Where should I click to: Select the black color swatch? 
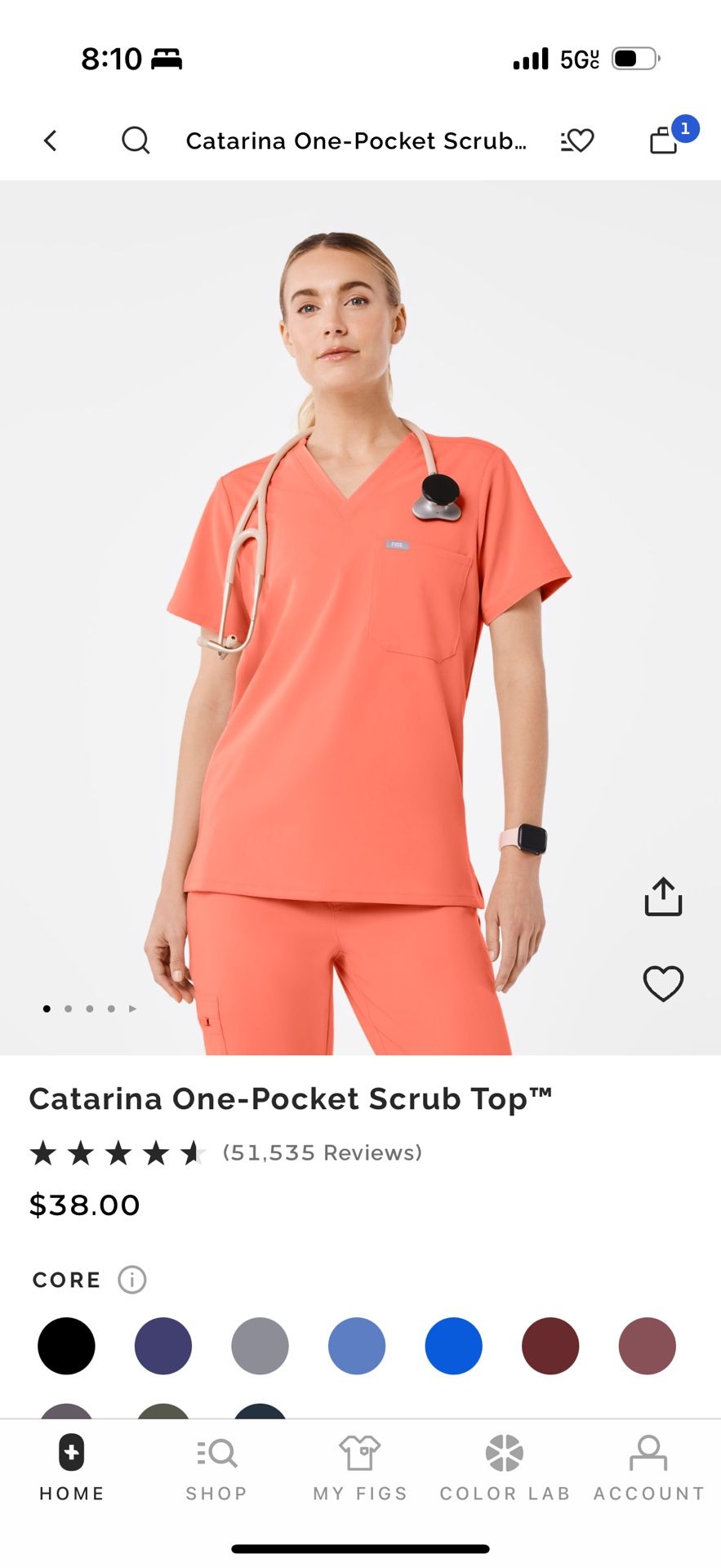click(x=66, y=1346)
